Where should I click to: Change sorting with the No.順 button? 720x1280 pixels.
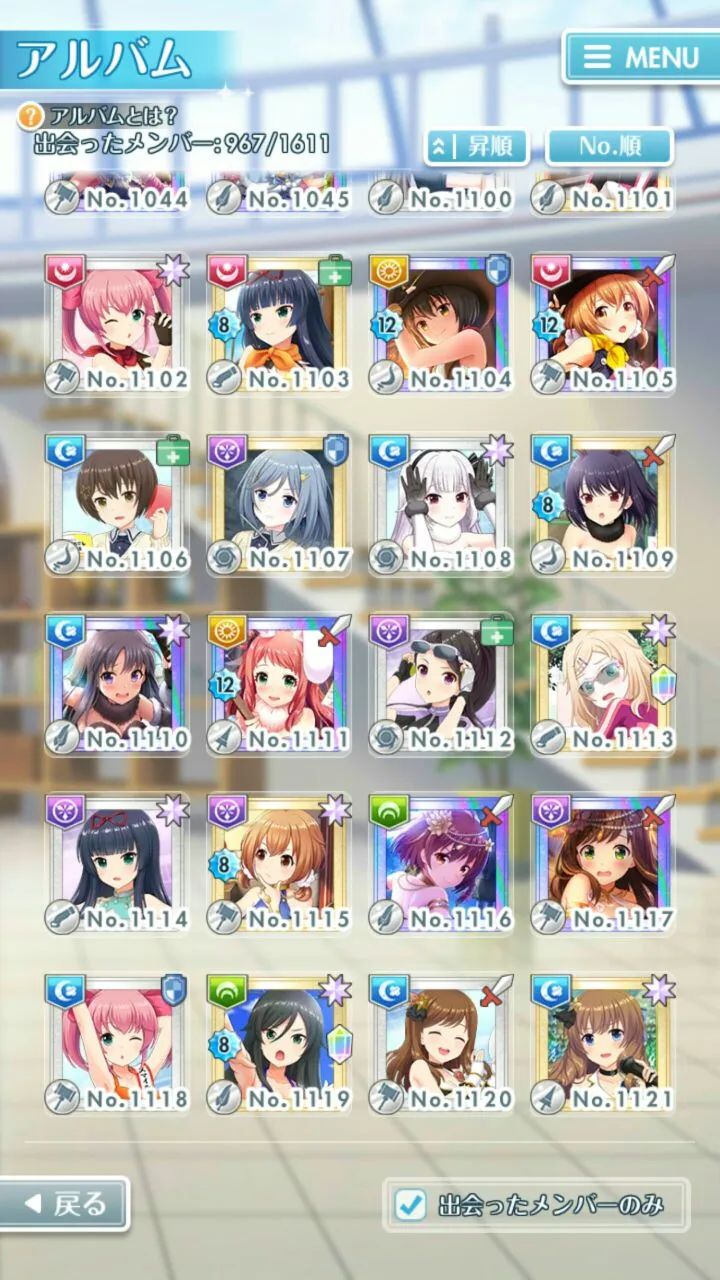point(609,147)
